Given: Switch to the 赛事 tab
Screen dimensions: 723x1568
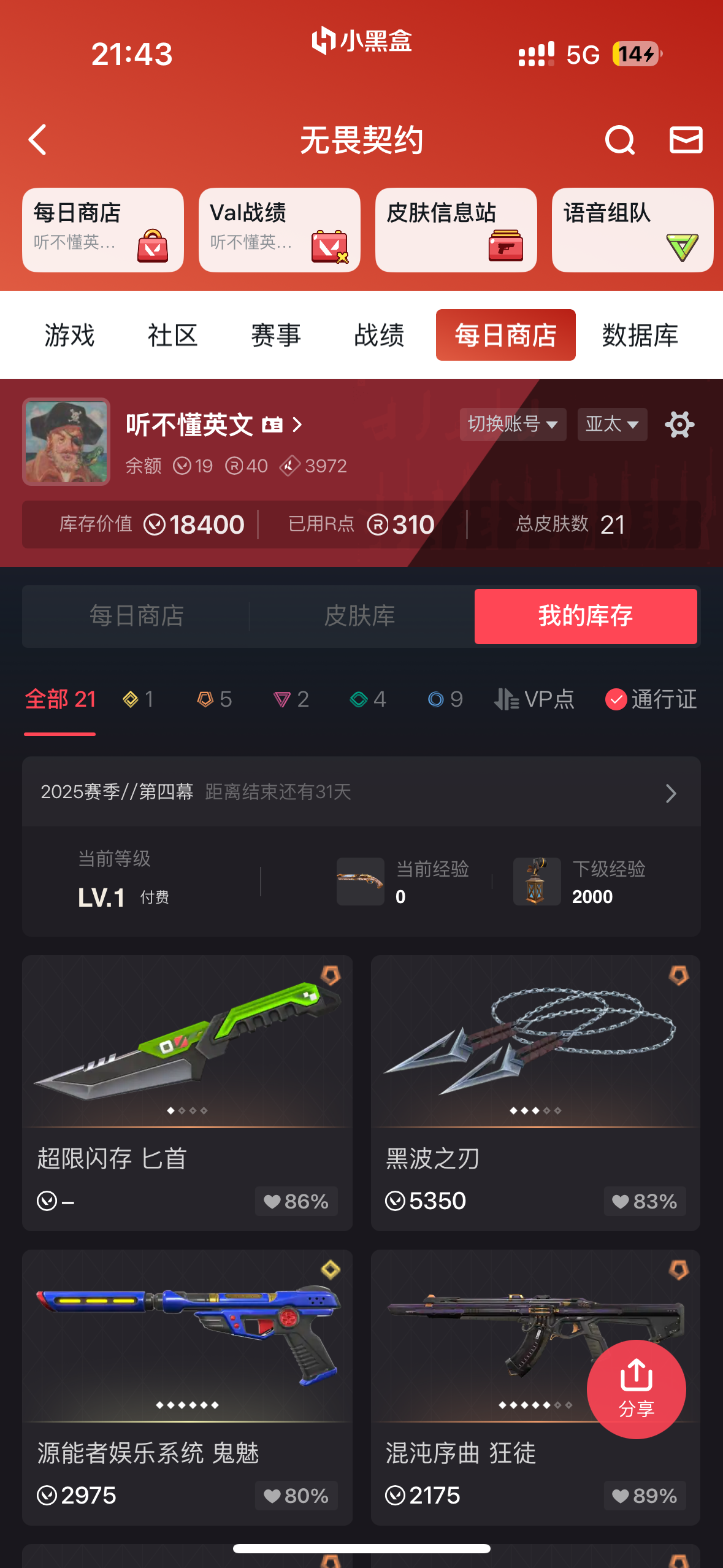Looking at the screenshot, I should pyautogui.click(x=275, y=336).
